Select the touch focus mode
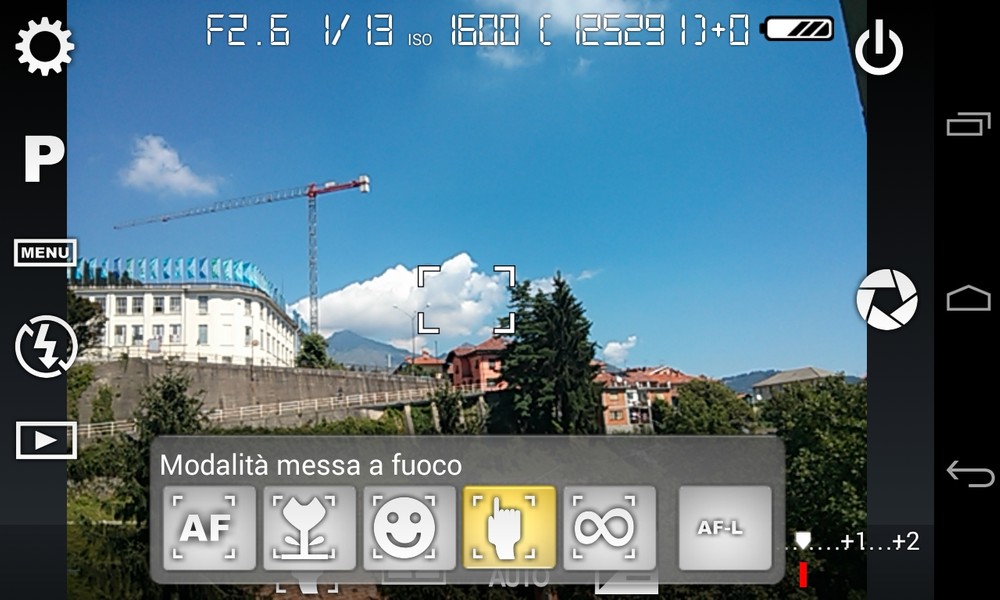This screenshot has height=600, width=1000. pos(509,527)
